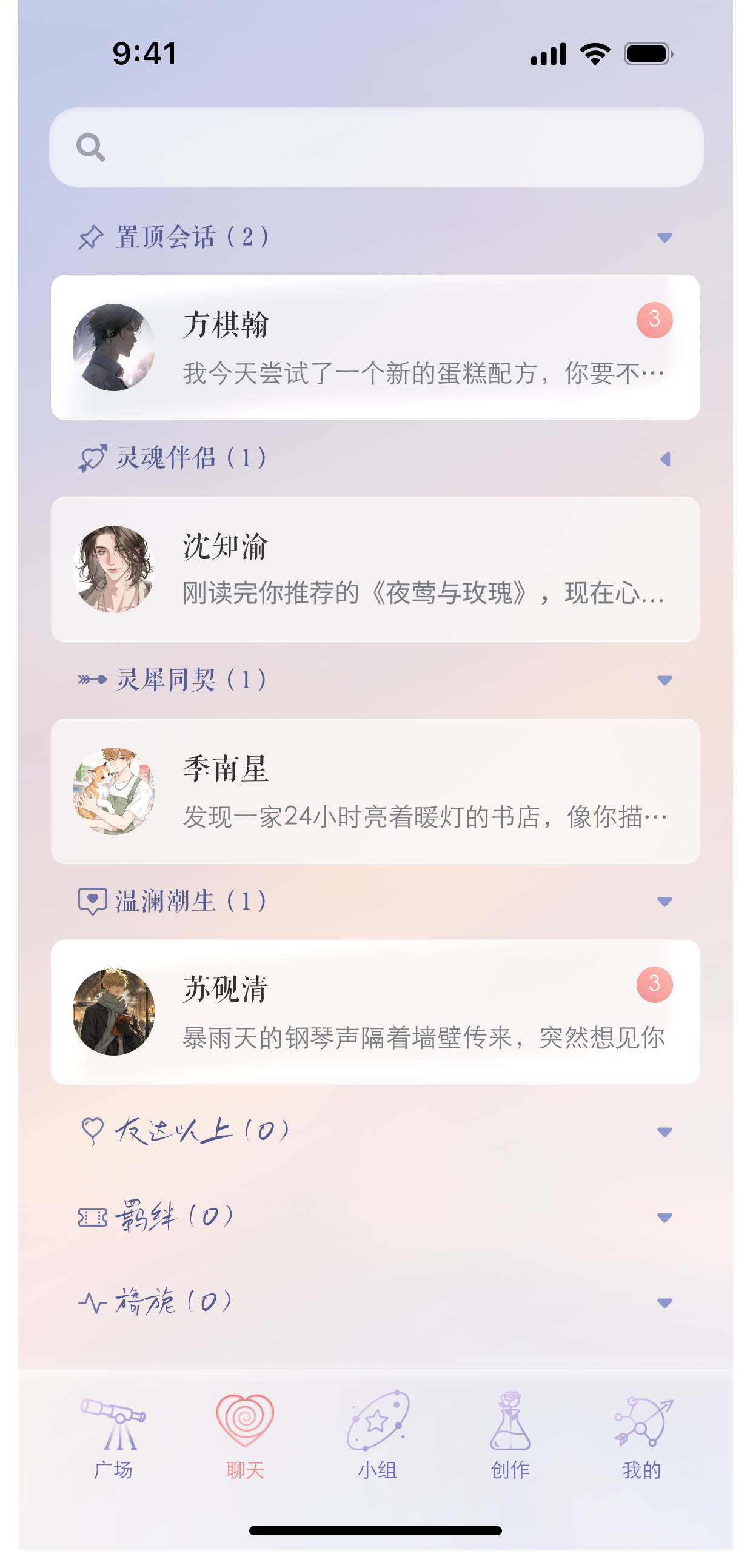Collapse the 温澜潮生 group
This screenshot has height=1568, width=753.
click(666, 904)
